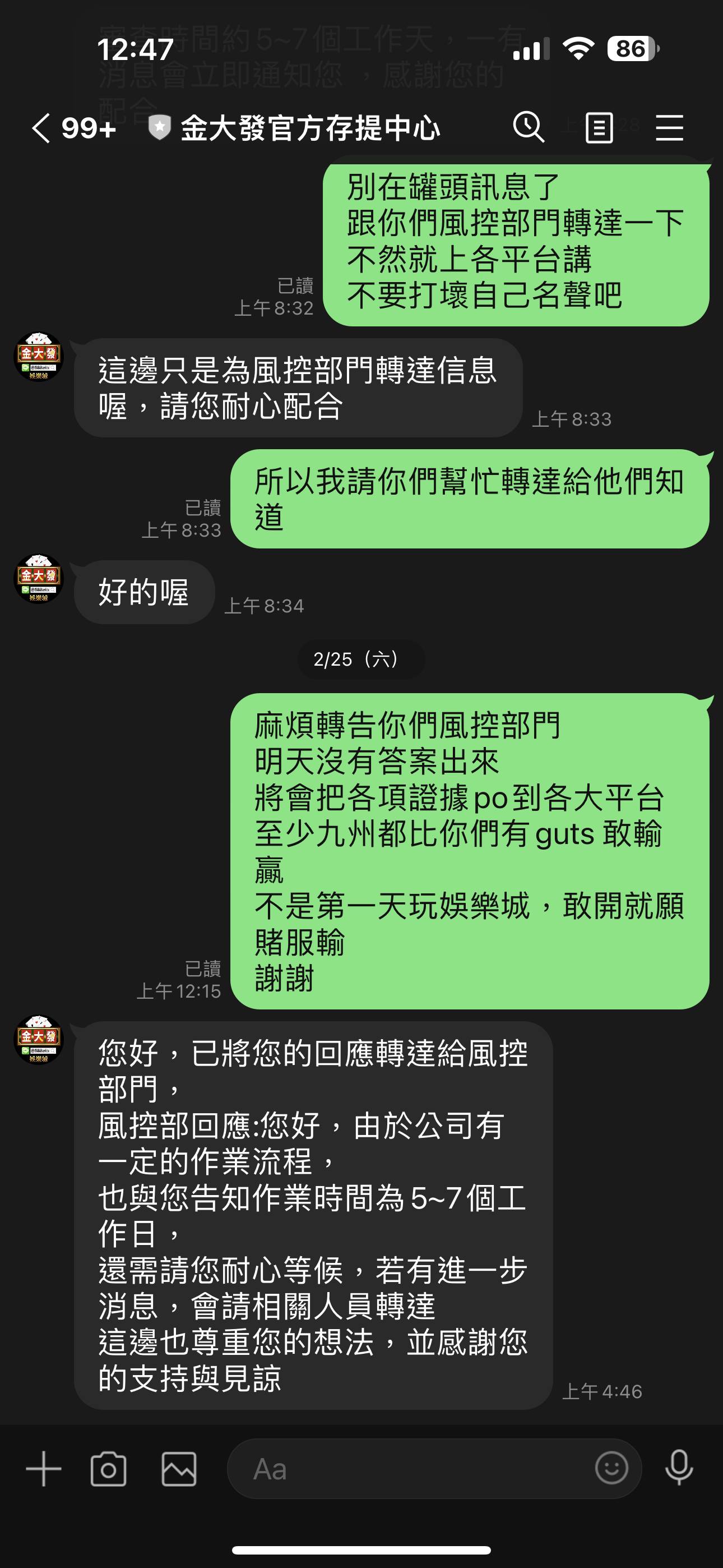The image size is (723, 1568).
Task: Open the chat hamburger menu
Action: 669,128
